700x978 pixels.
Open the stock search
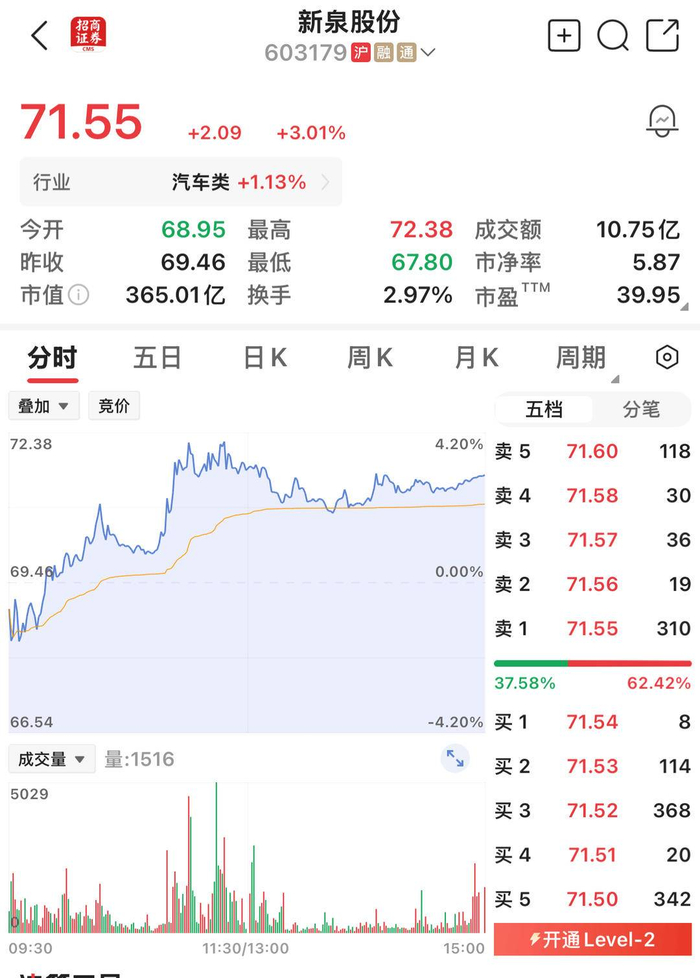pyautogui.click(x=613, y=36)
